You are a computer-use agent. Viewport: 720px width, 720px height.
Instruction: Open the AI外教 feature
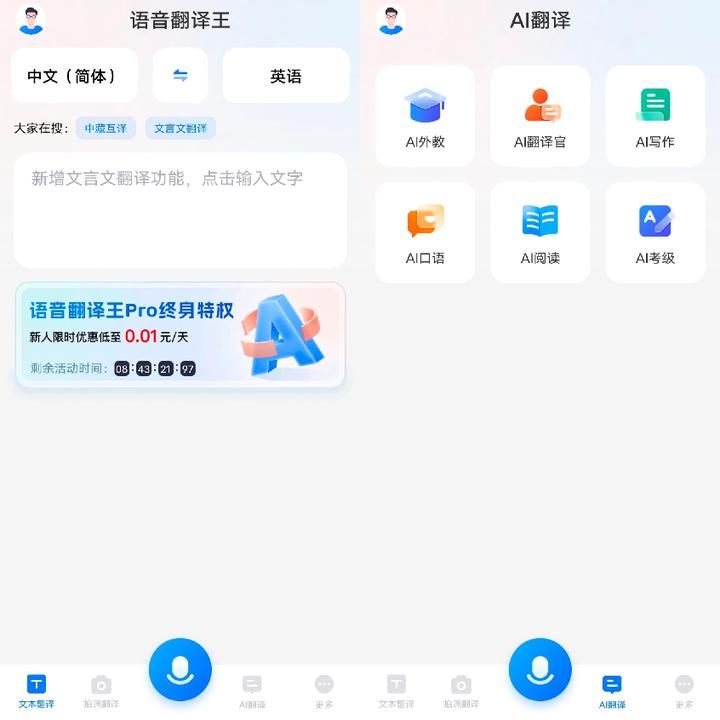point(425,116)
